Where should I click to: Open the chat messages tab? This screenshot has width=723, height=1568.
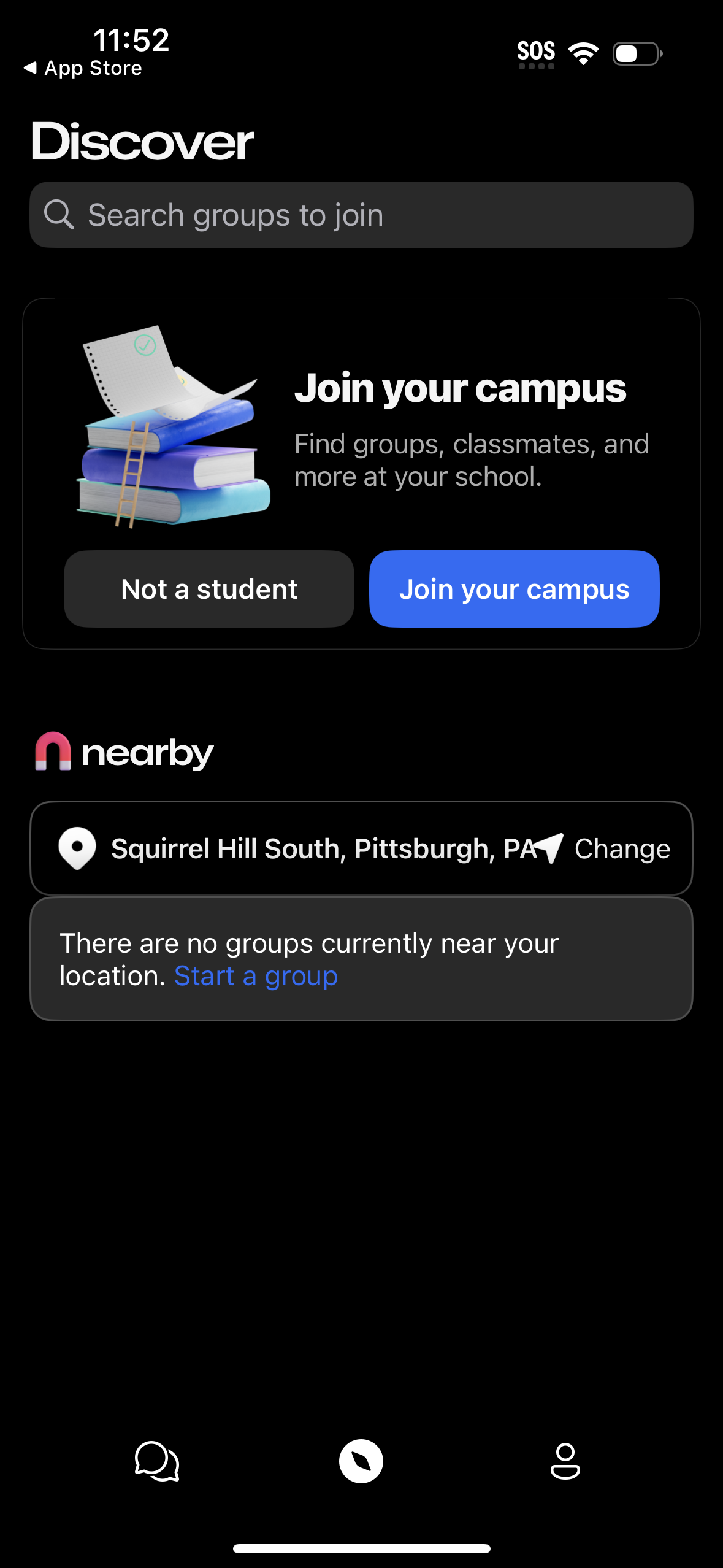[x=156, y=1460]
